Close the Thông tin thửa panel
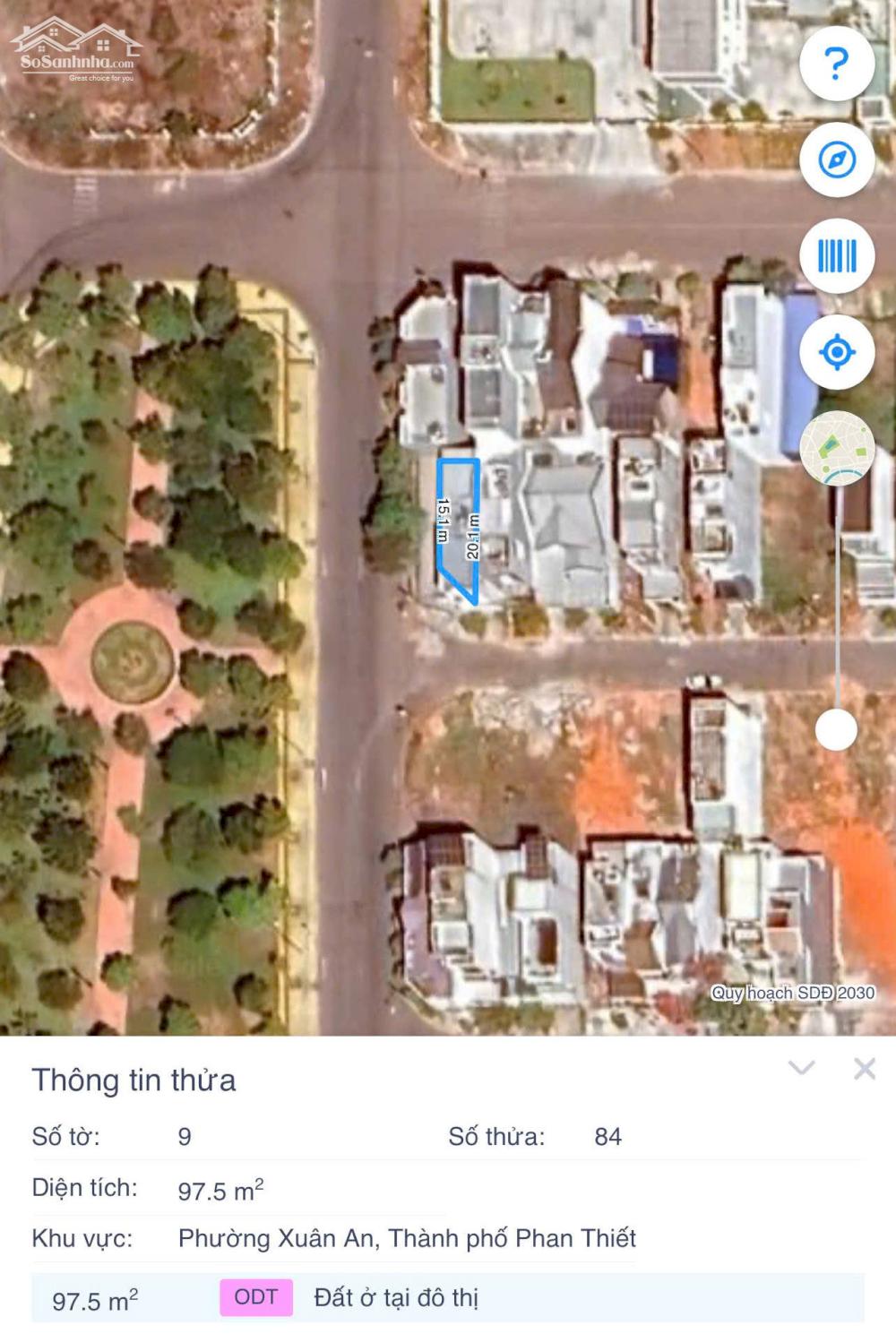Screen dimensions: 896x1334 coord(865,1068)
